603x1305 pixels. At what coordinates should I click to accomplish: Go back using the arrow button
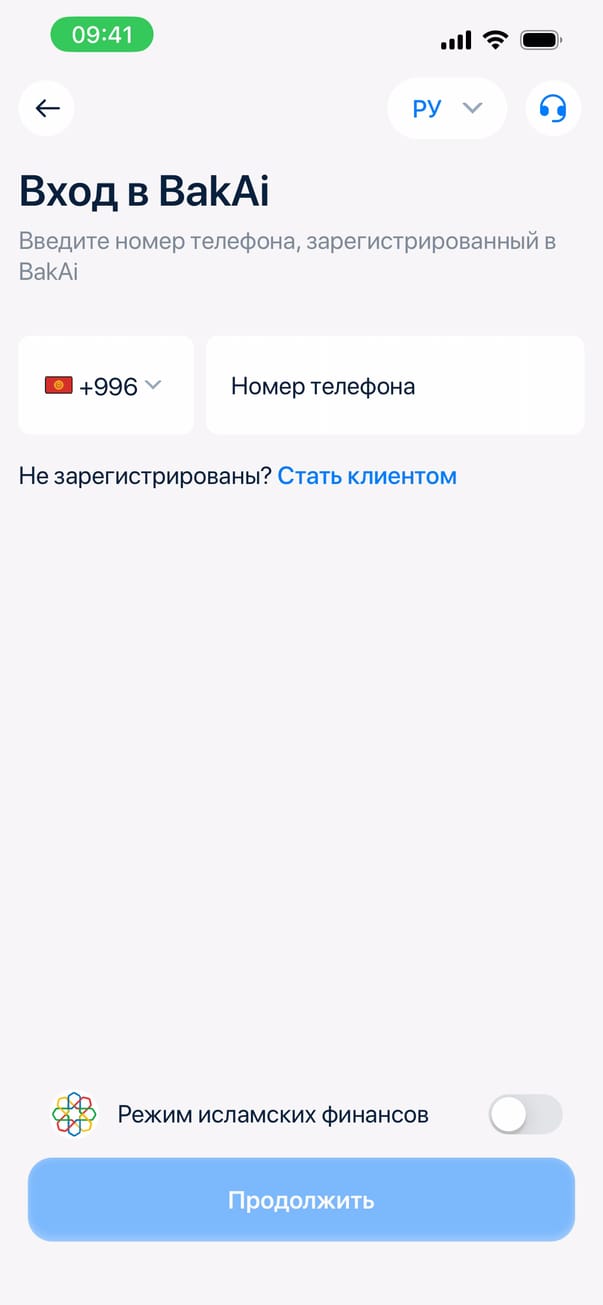pyautogui.click(x=47, y=108)
